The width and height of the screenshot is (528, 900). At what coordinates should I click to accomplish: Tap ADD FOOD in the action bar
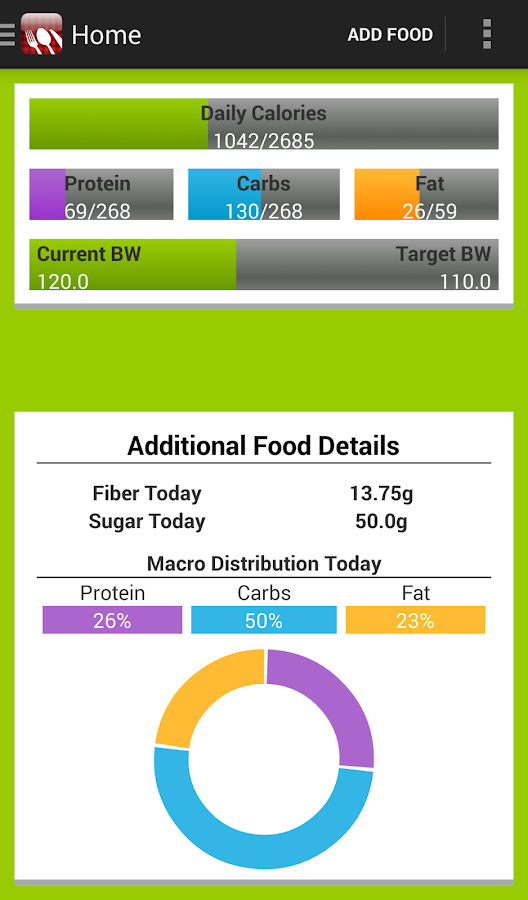pos(390,34)
